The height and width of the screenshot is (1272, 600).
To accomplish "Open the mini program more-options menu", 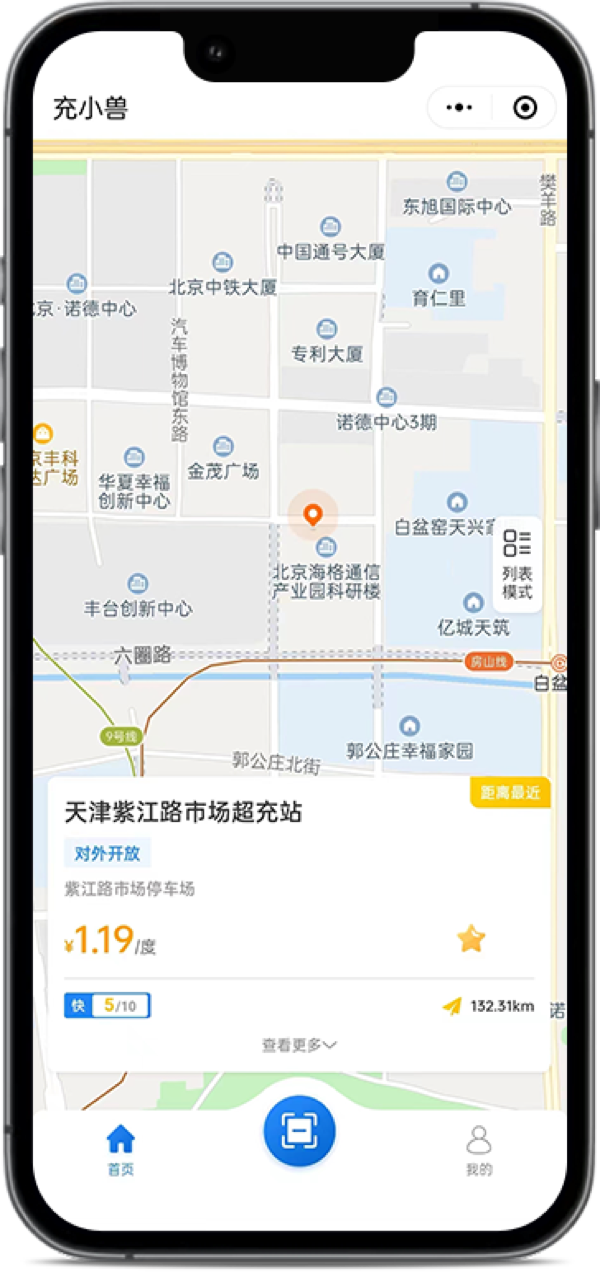I will [459, 108].
